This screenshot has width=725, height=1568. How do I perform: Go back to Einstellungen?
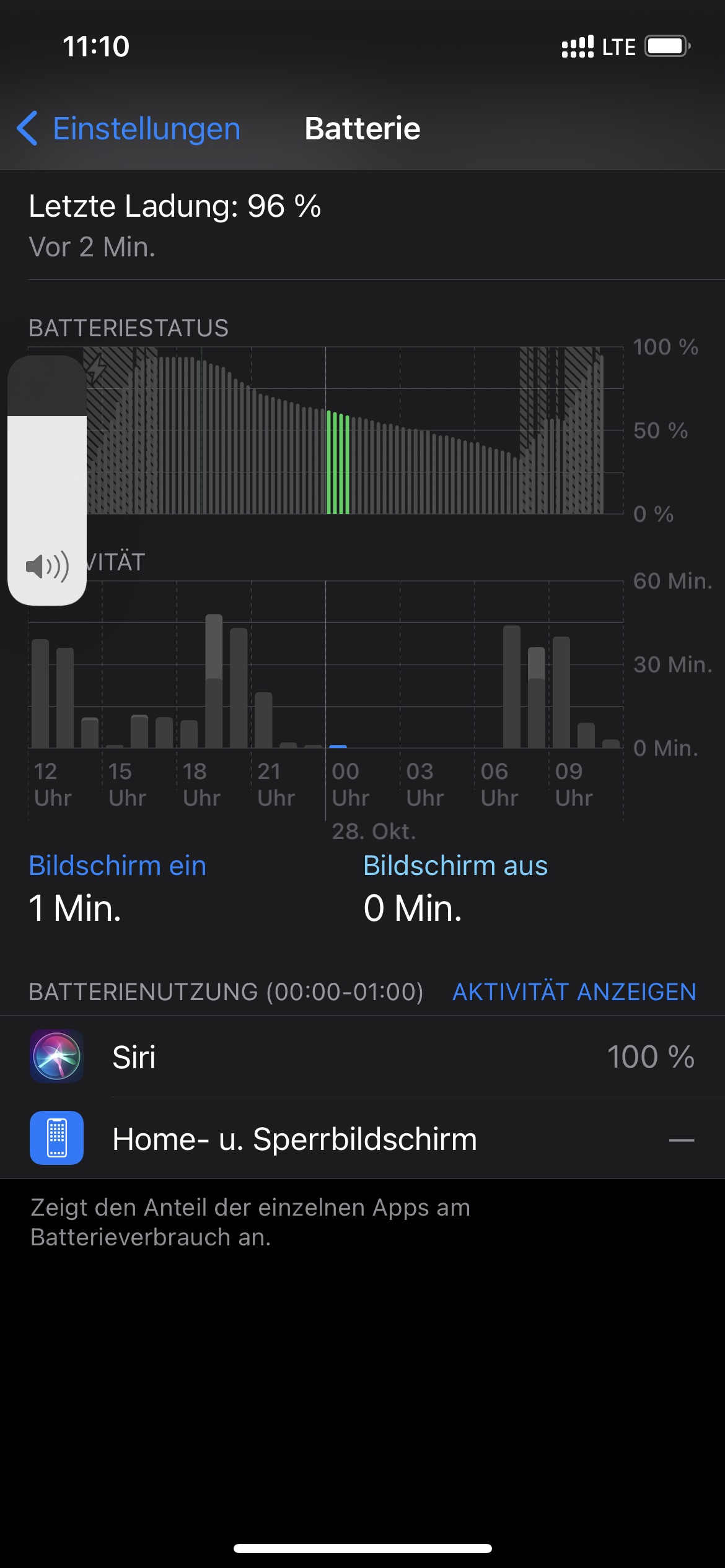[129, 129]
